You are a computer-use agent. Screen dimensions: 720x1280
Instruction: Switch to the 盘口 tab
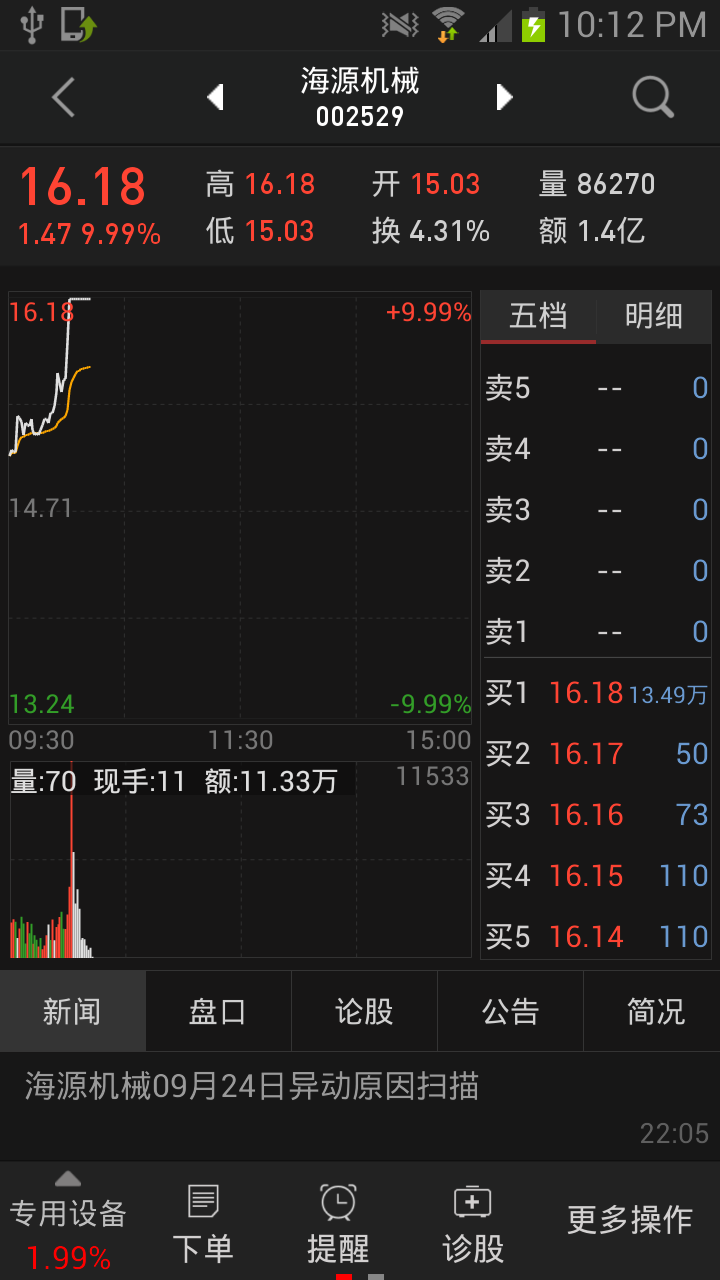(218, 1011)
